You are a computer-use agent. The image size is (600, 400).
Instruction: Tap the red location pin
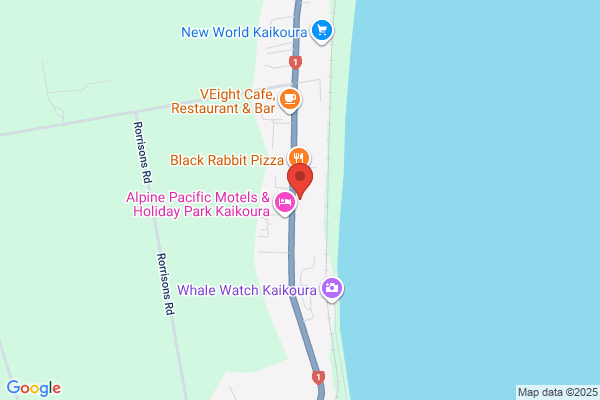300,179
